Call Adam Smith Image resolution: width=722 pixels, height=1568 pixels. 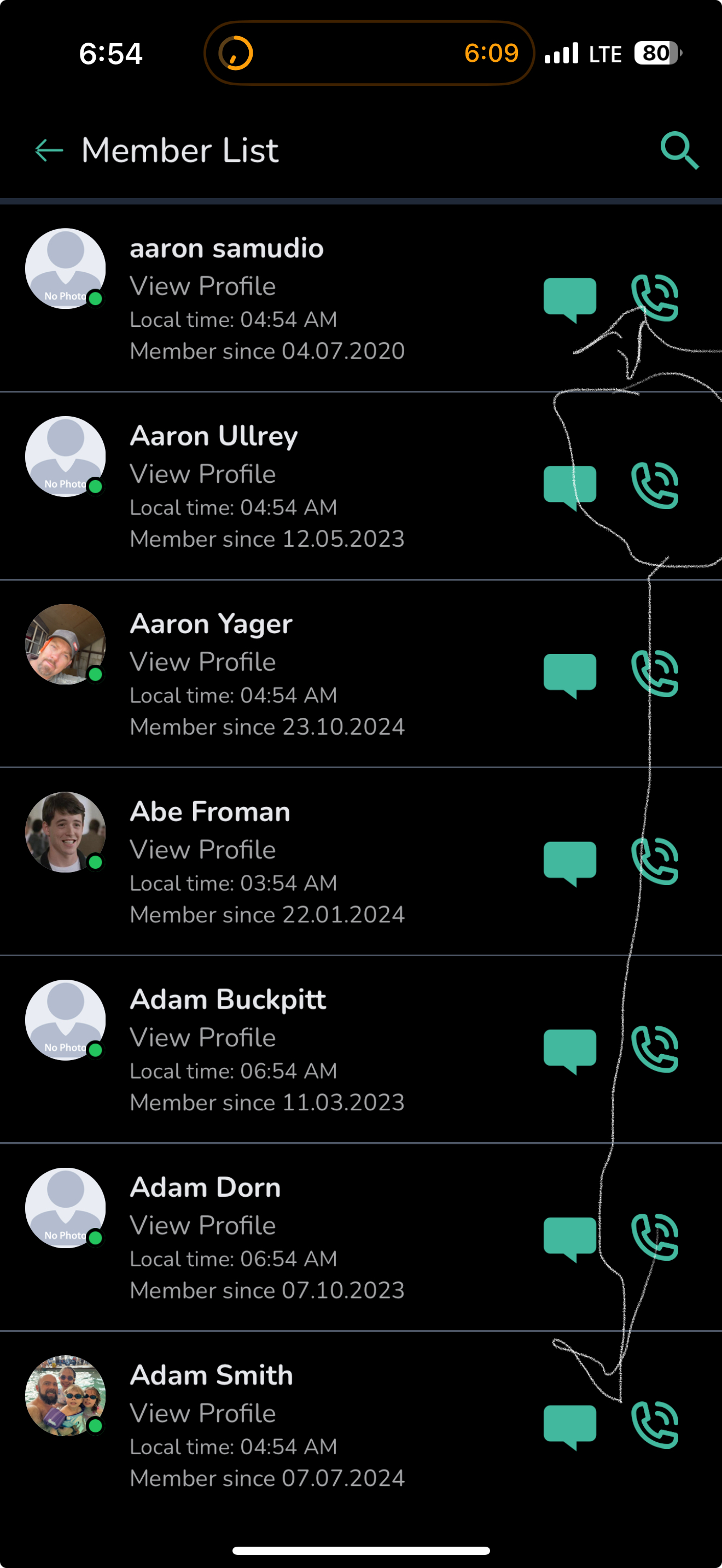654,1424
